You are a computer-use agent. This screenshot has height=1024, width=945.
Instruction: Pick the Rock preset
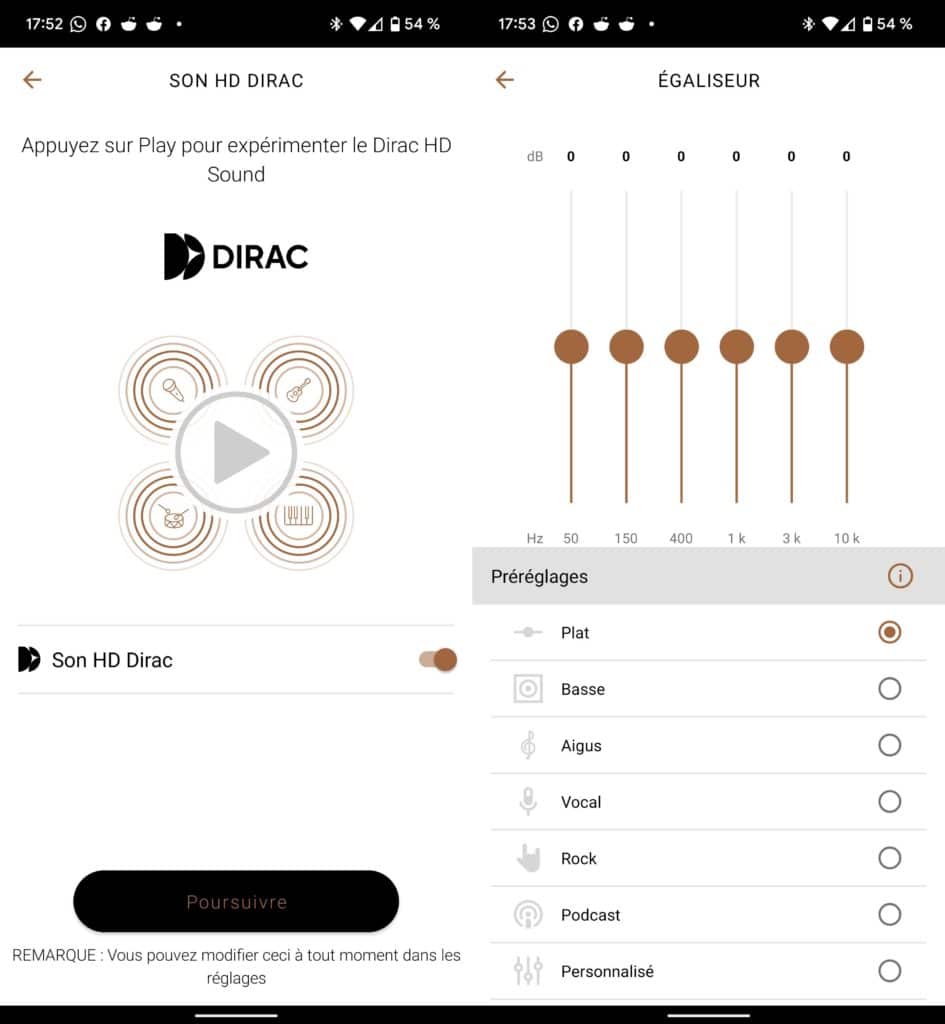(x=889, y=858)
